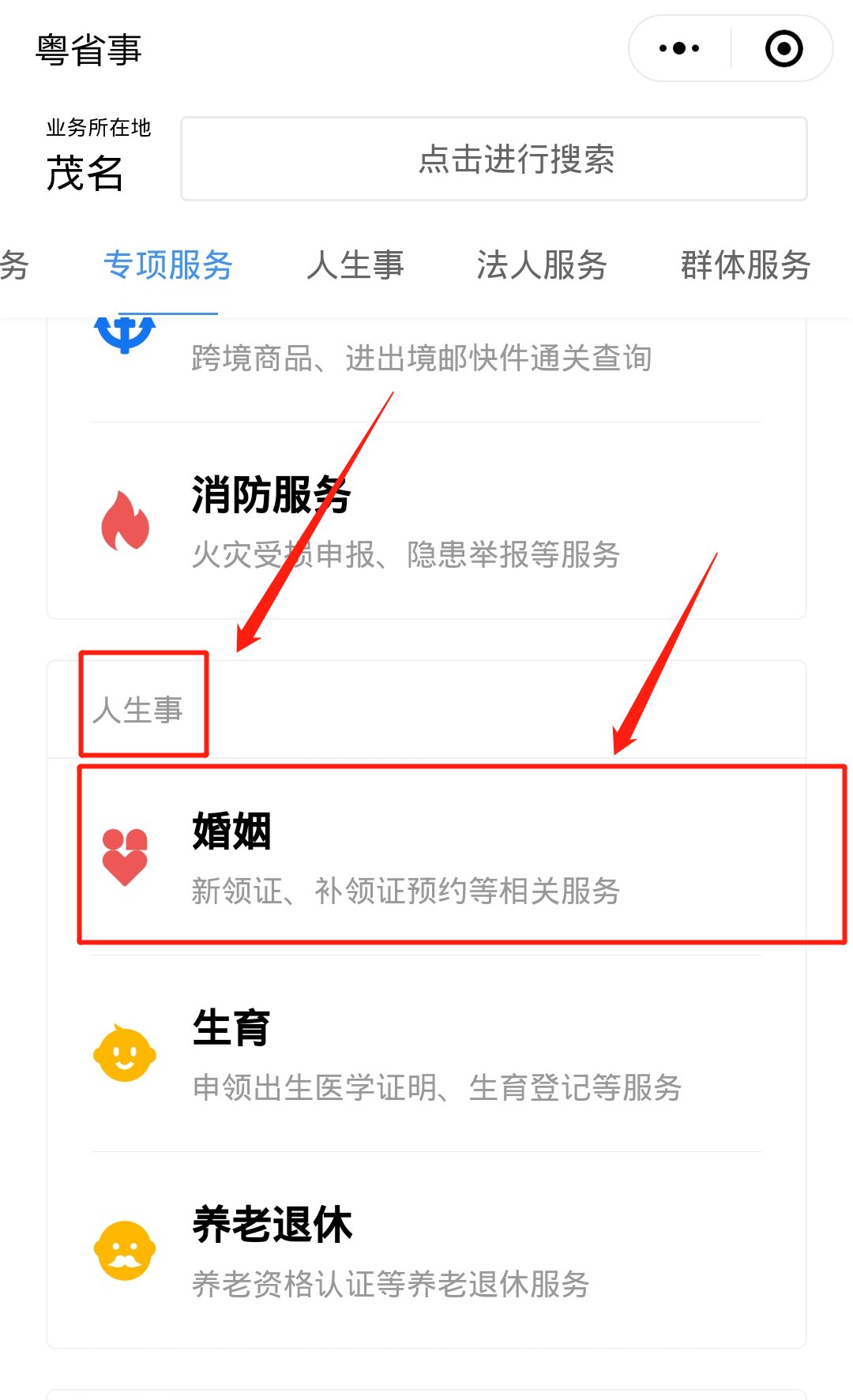The height and width of the screenshot is (1400, 853).
Task: Open the 生育 childbirth services row
Action: (x=426, y=1054)
